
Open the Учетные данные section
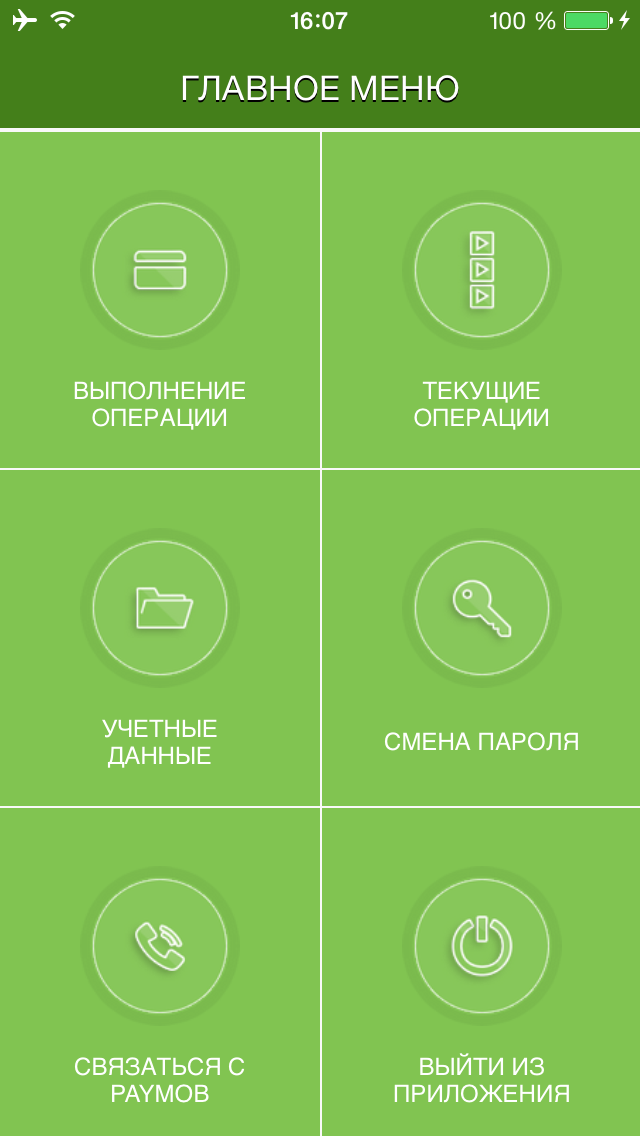[x=159, y=638]
